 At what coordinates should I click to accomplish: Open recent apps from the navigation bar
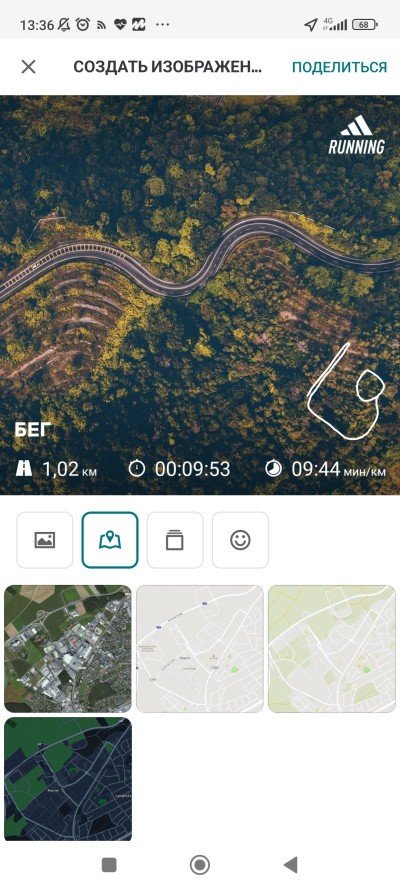(109, 865)
